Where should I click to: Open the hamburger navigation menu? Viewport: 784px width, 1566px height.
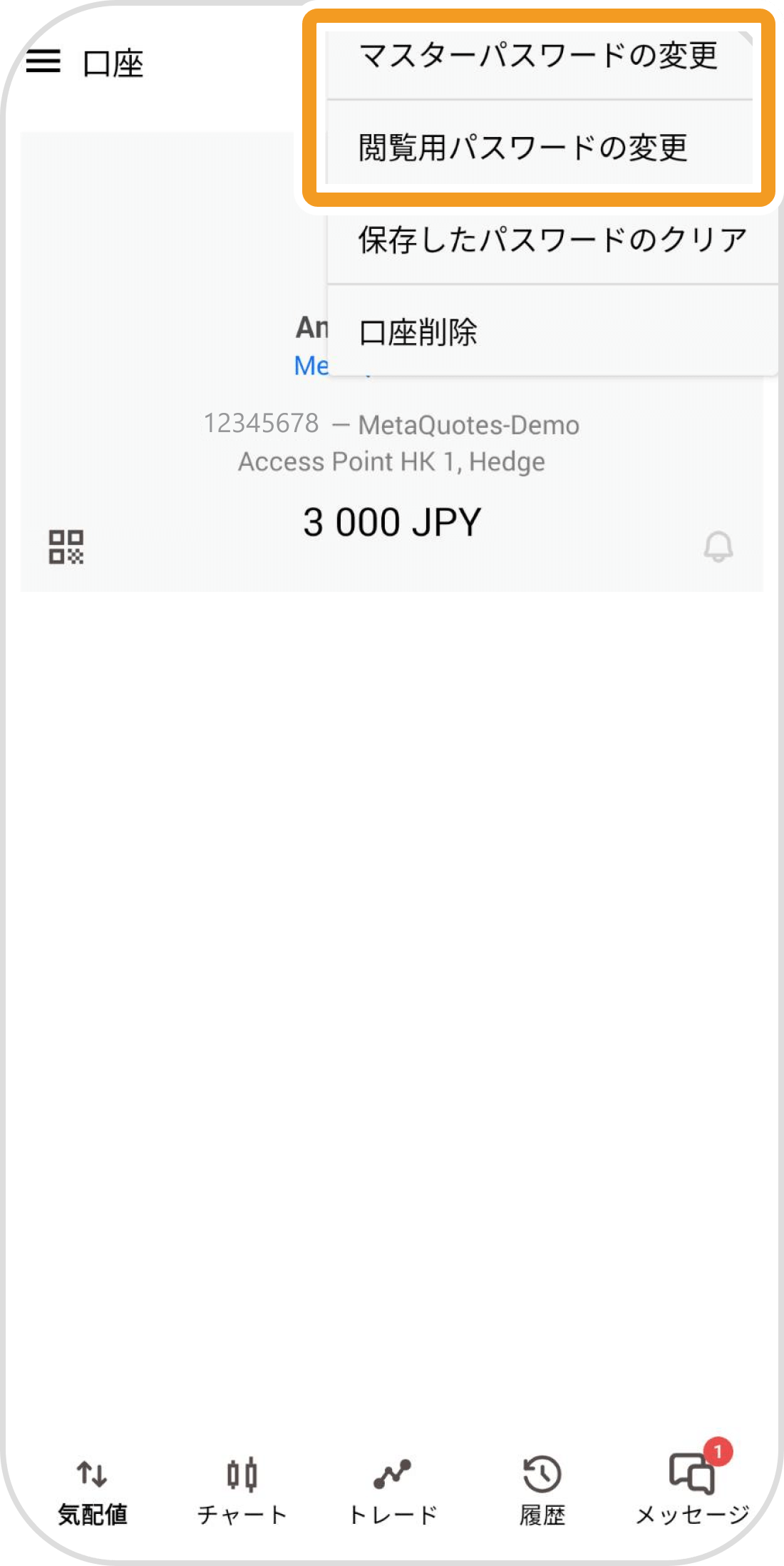[x=44, y=63]
